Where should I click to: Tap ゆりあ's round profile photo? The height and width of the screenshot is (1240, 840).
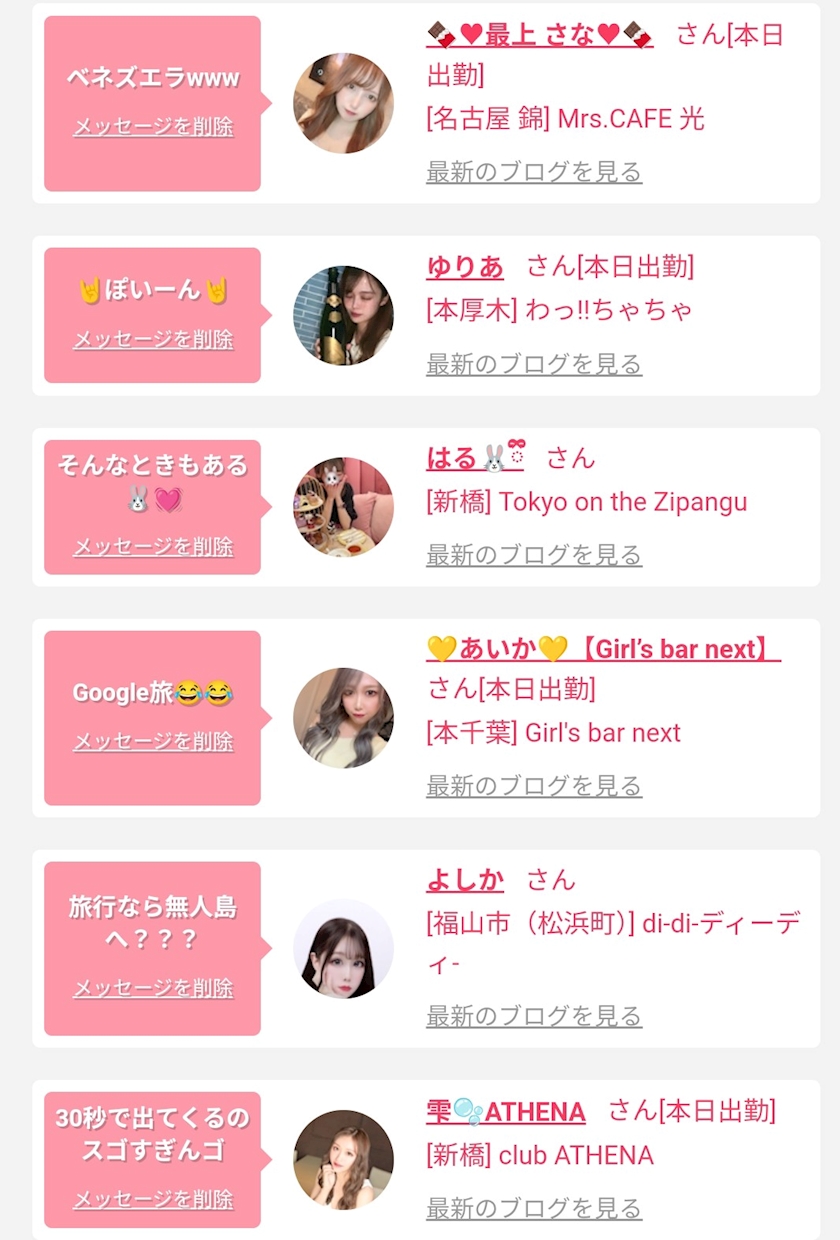click(x=343, y=316)
